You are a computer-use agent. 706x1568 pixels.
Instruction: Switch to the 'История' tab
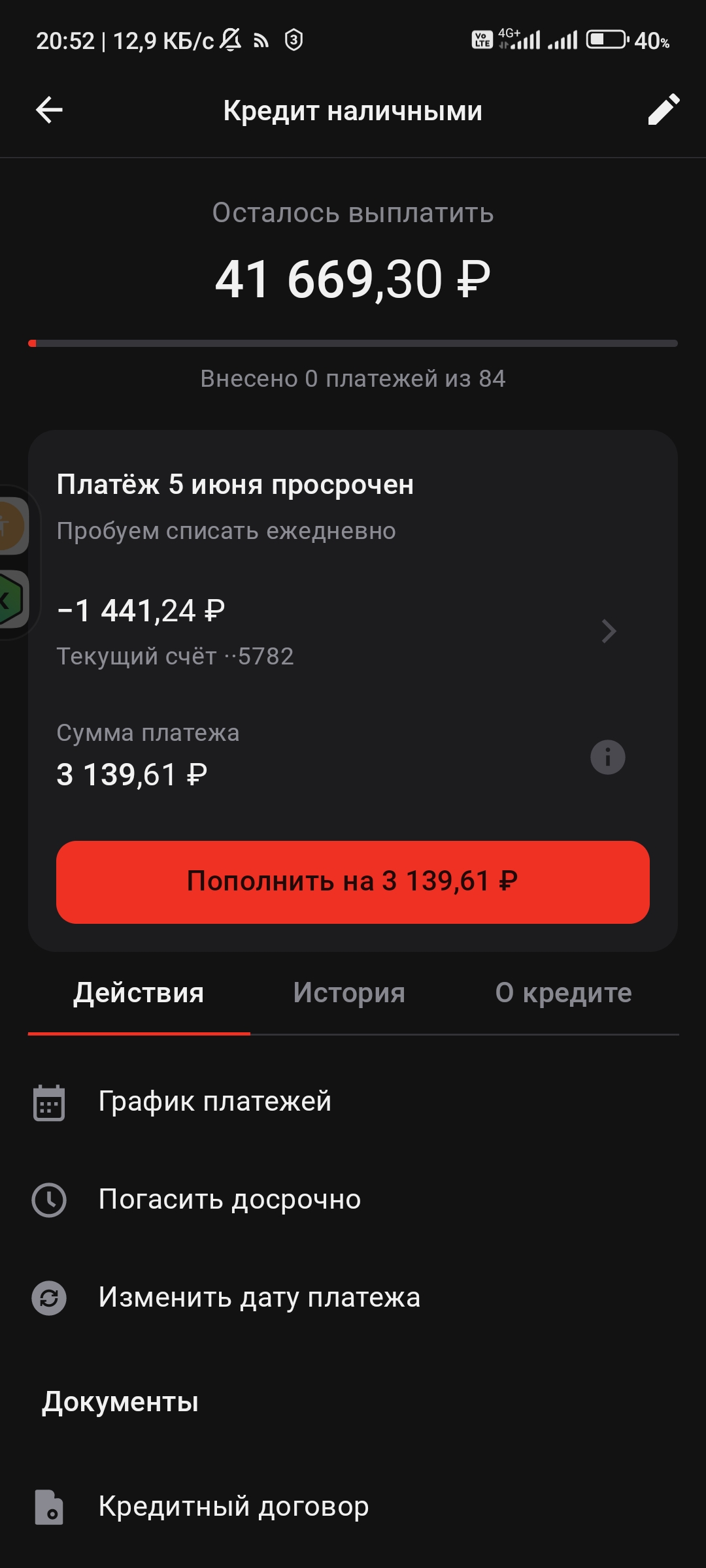(x=349, y=993)
